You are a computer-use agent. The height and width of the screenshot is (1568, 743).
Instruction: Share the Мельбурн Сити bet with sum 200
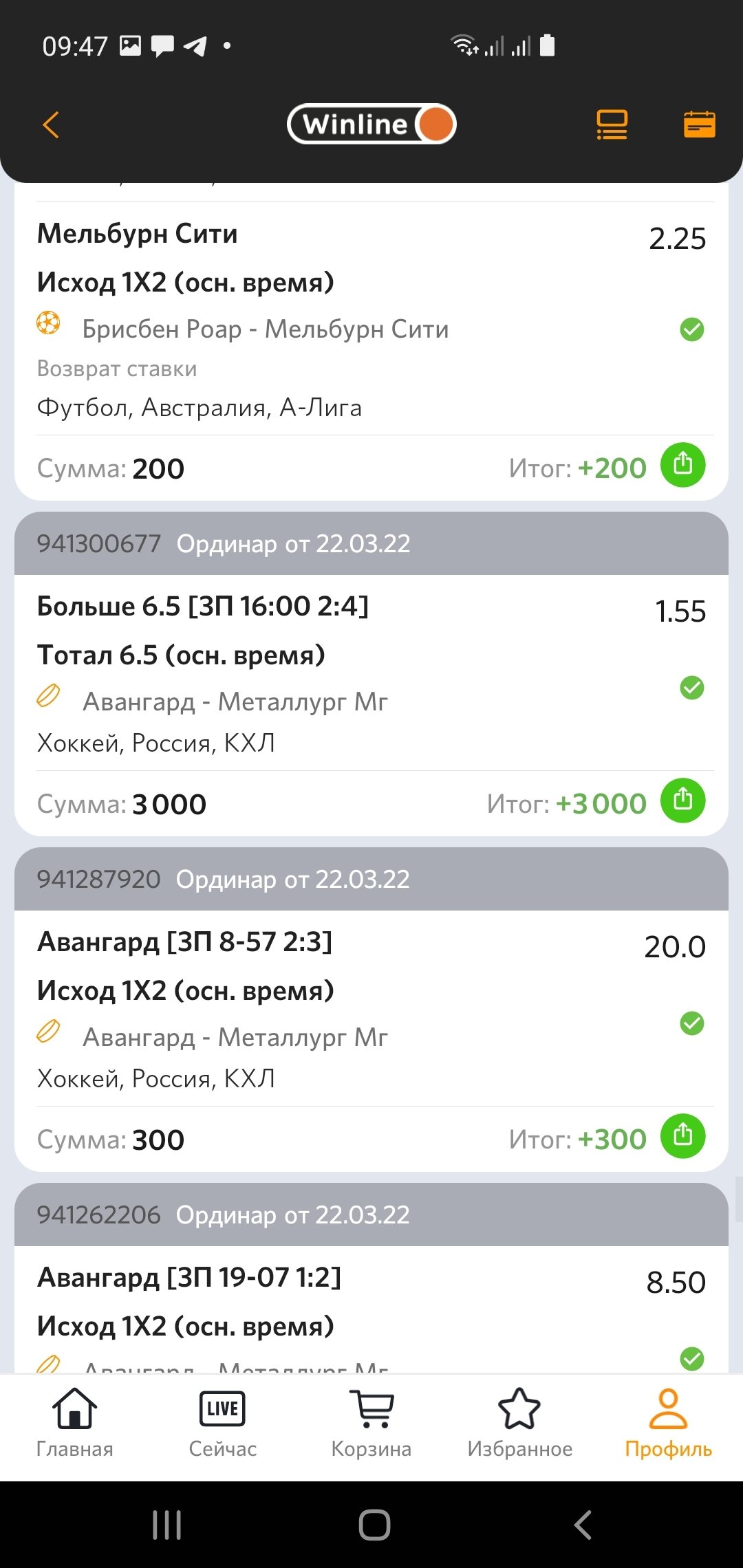[x=682, y=465]
